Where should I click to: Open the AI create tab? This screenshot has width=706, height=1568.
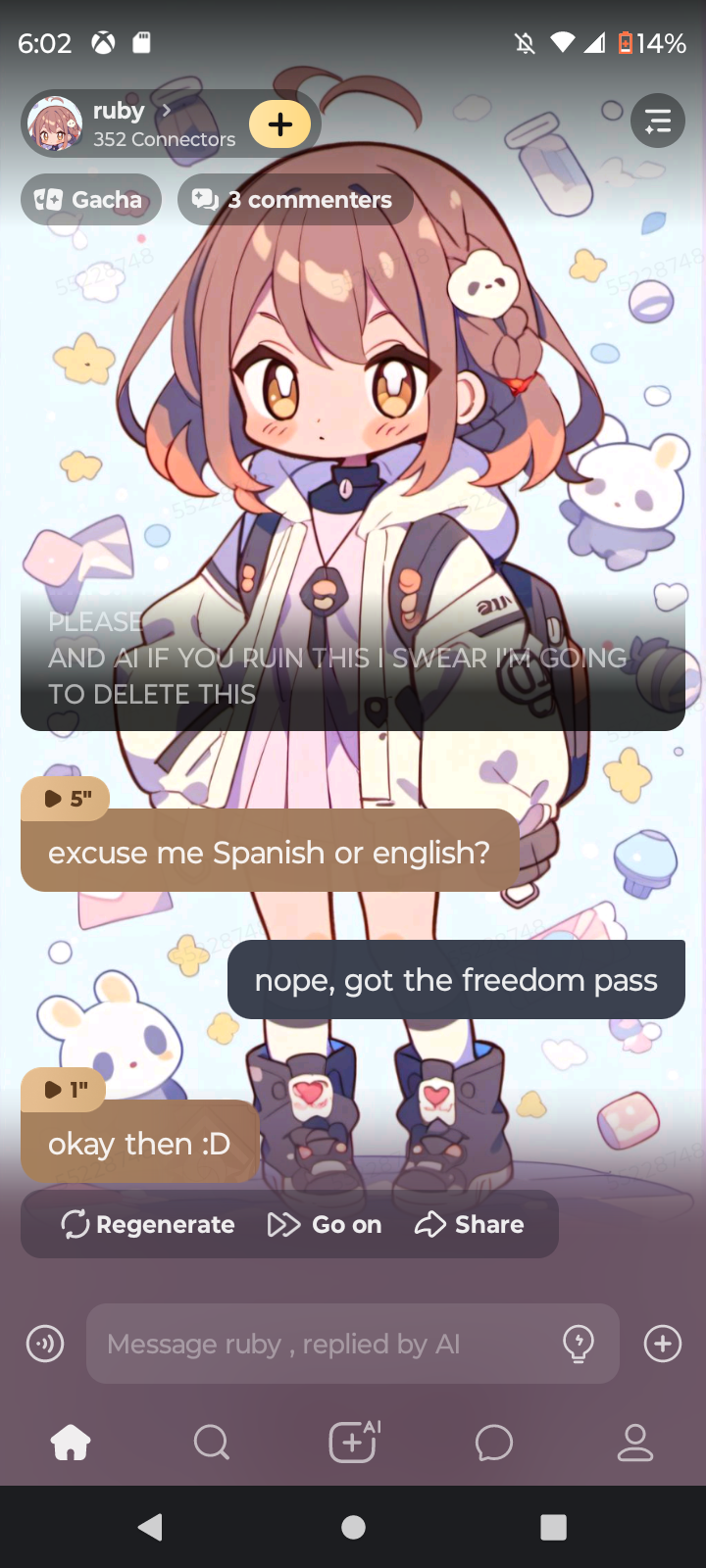[353, 1443]
